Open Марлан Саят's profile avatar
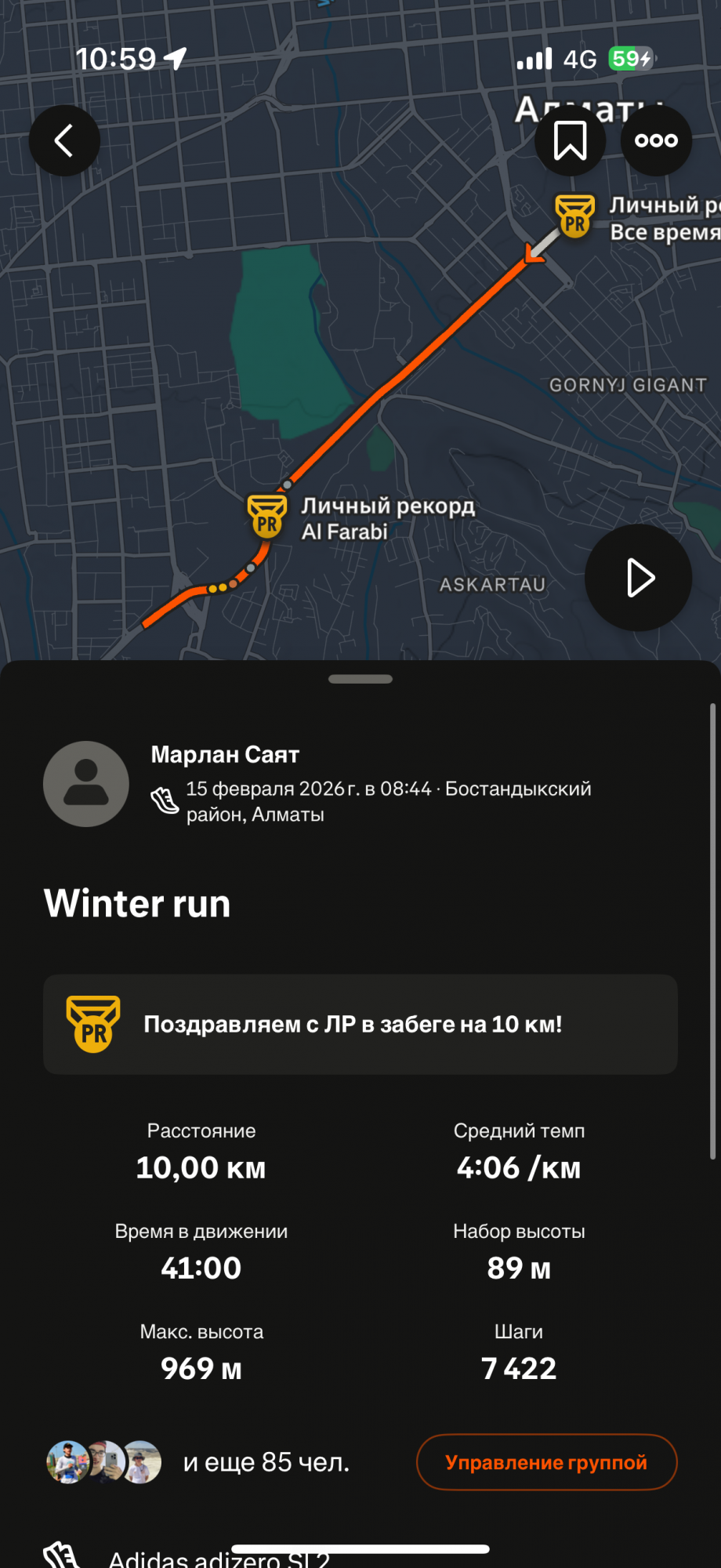 pos(86,783)
